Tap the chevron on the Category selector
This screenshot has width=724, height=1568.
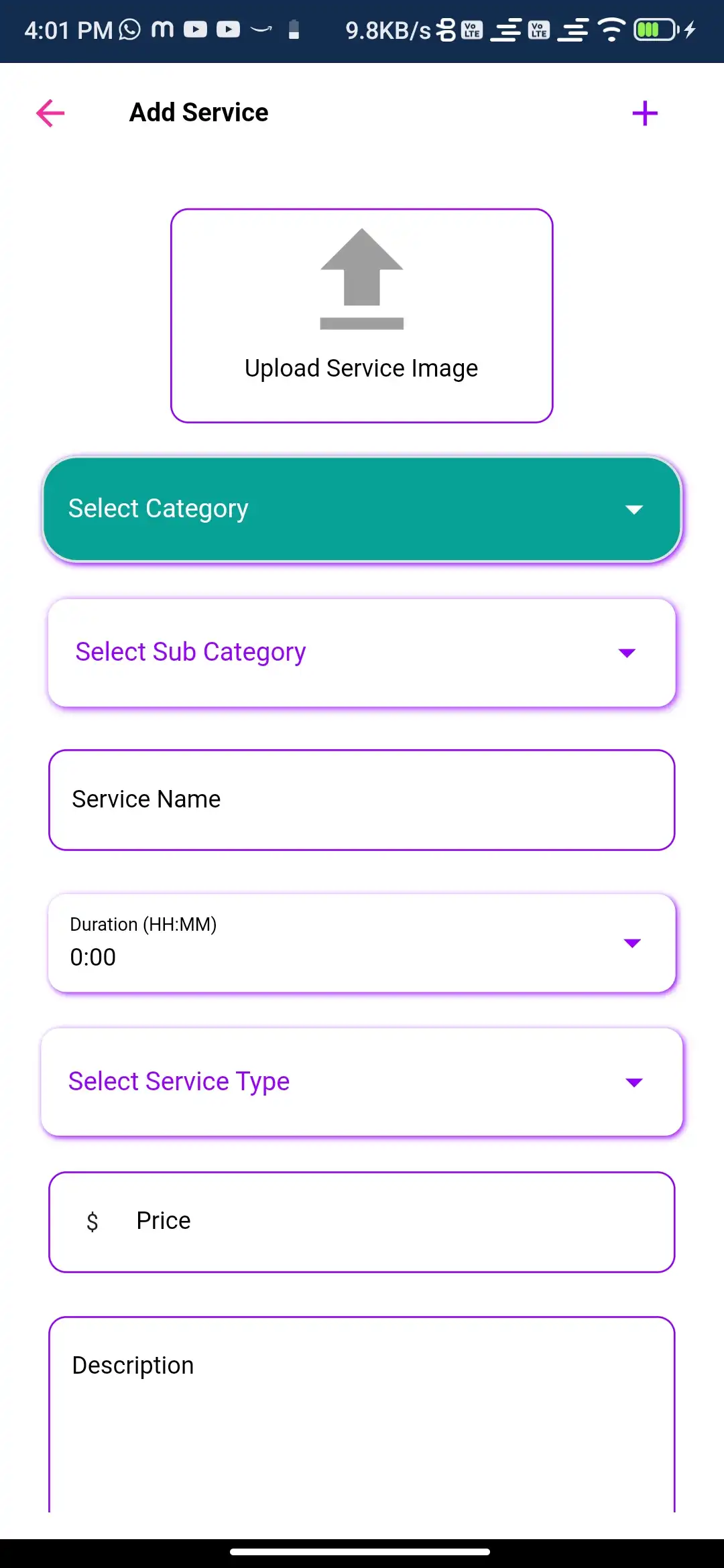point(635,509)
